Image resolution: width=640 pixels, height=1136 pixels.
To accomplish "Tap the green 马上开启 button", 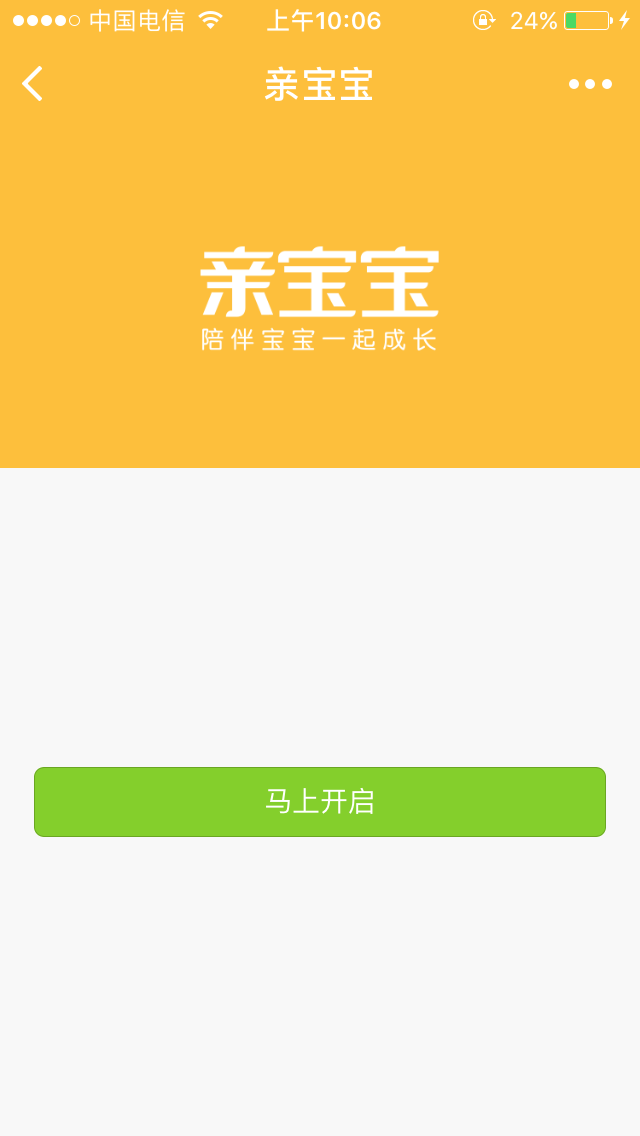I will click(320, 802).
